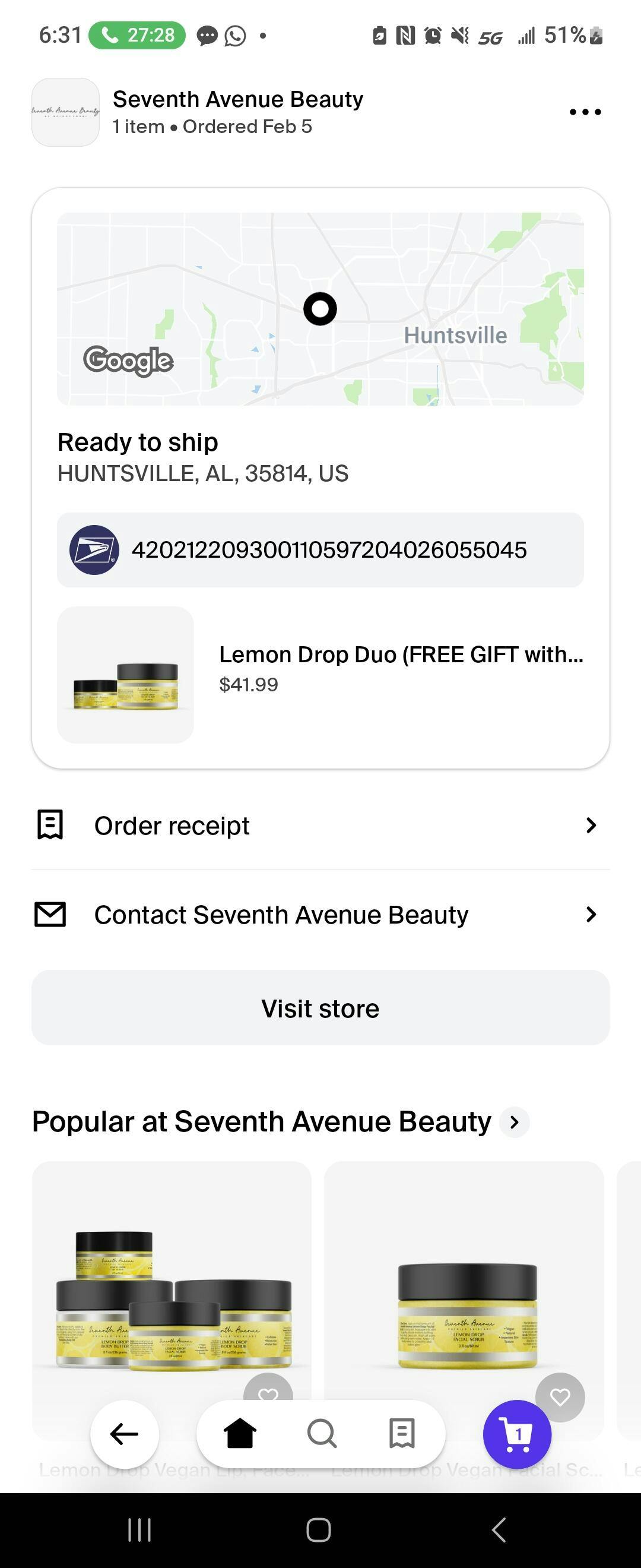
Task: Open the system recent apps view
Action: [139, 1529]
